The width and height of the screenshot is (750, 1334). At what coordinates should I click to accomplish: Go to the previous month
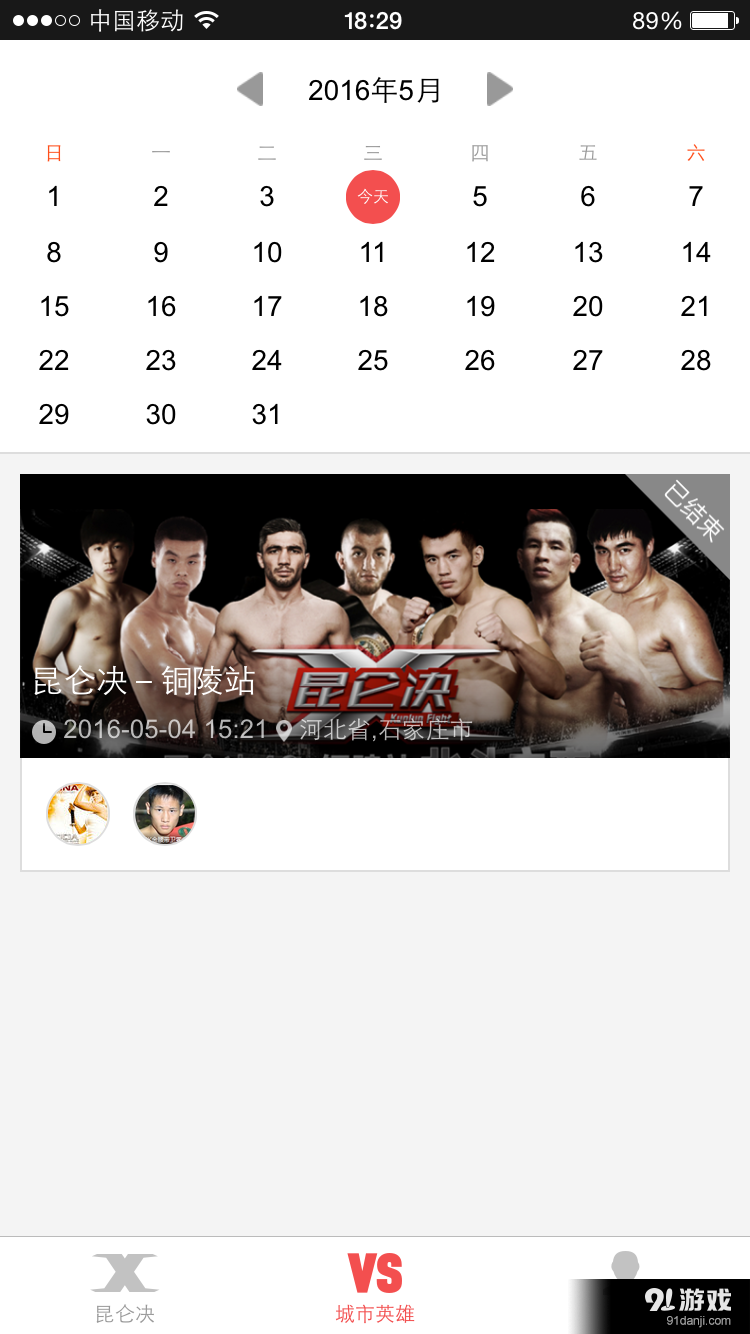(250, 90)
